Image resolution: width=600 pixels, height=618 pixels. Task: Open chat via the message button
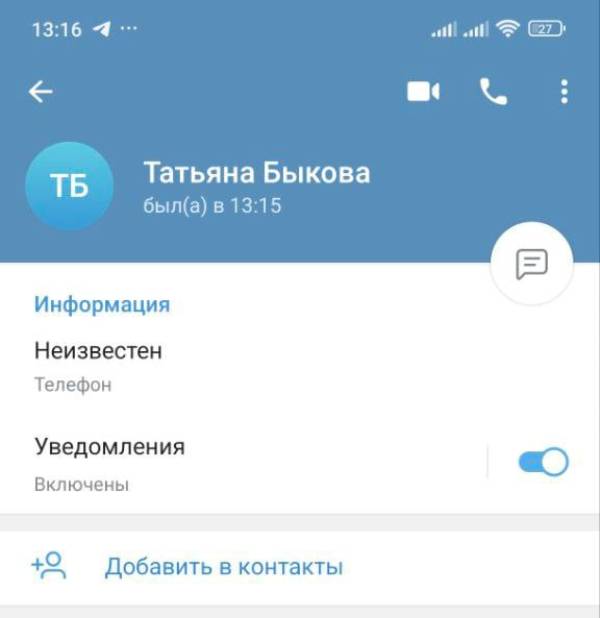pos(532,264)
